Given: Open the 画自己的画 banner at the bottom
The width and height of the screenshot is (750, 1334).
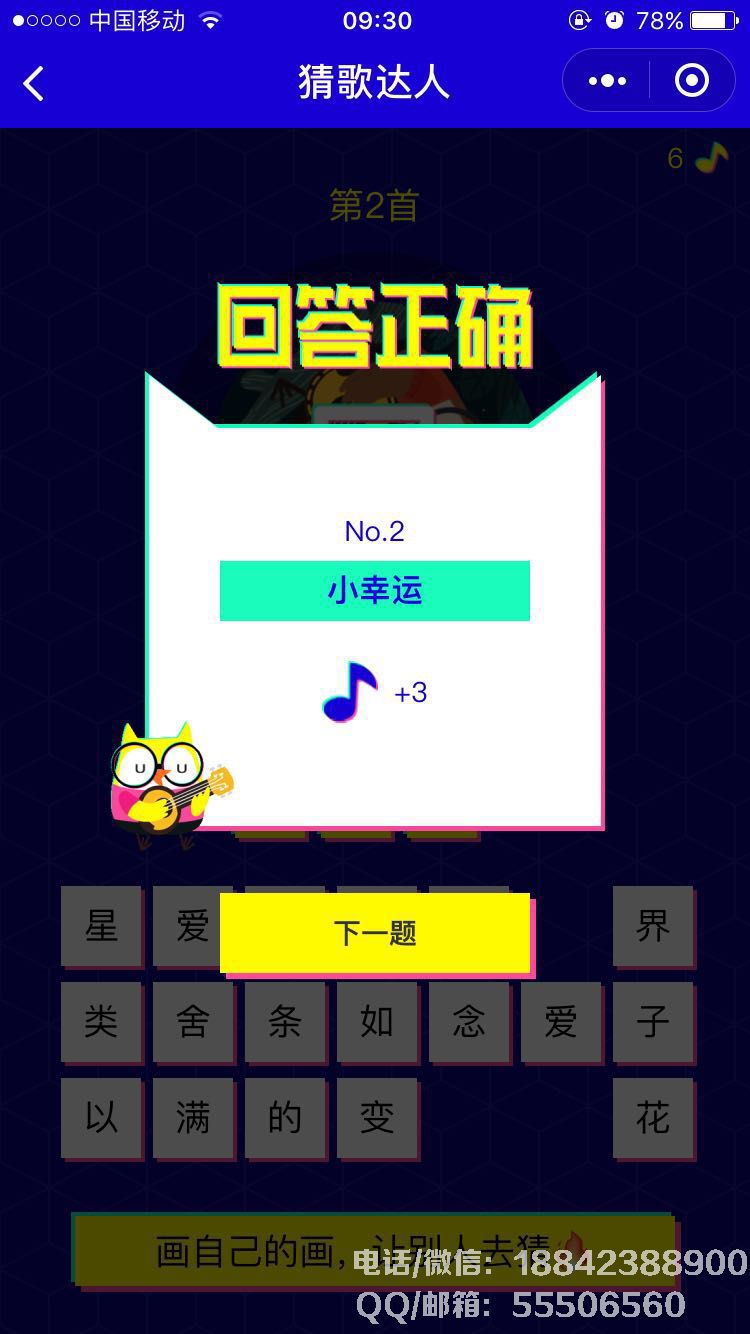Looking at the screenshot, I should [x=250, y=1250].
